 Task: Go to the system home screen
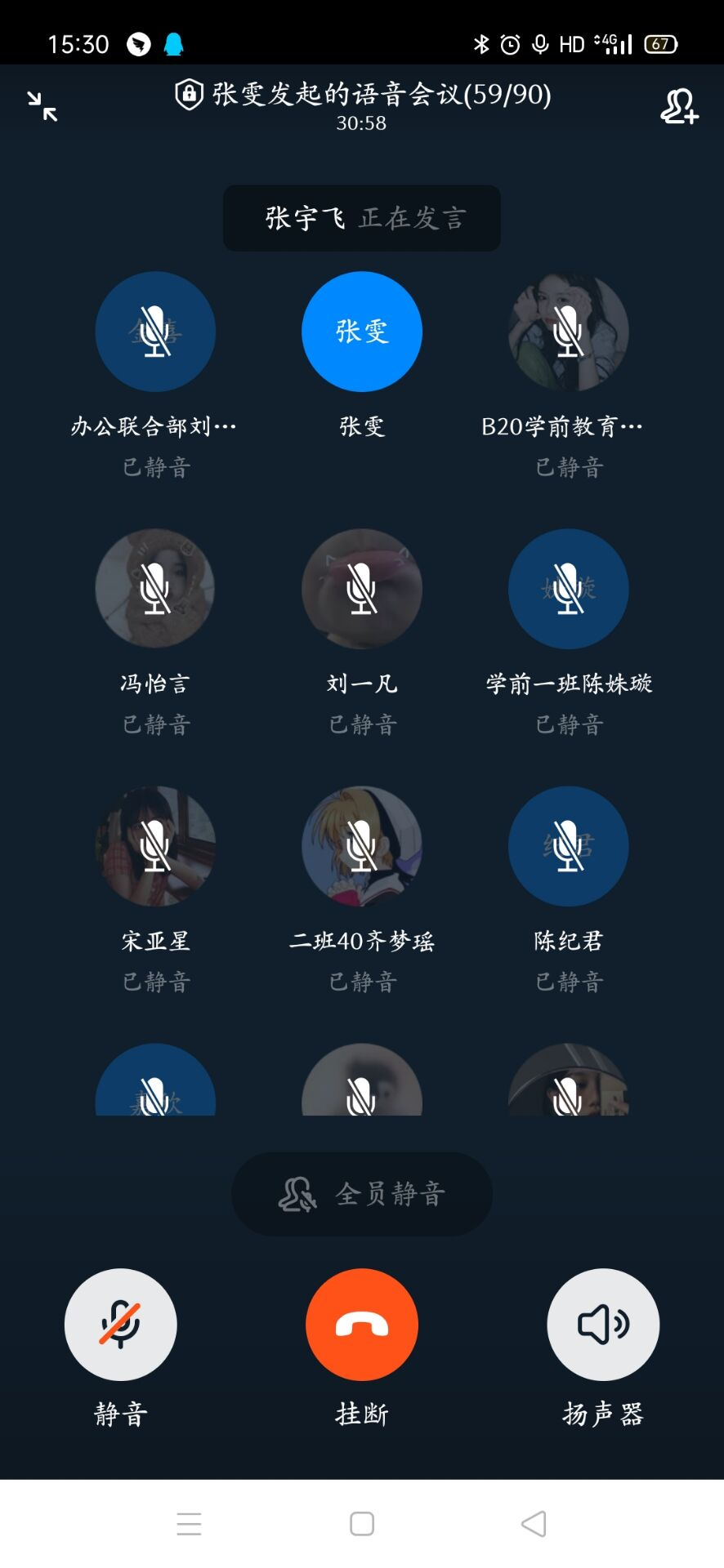362,1524
